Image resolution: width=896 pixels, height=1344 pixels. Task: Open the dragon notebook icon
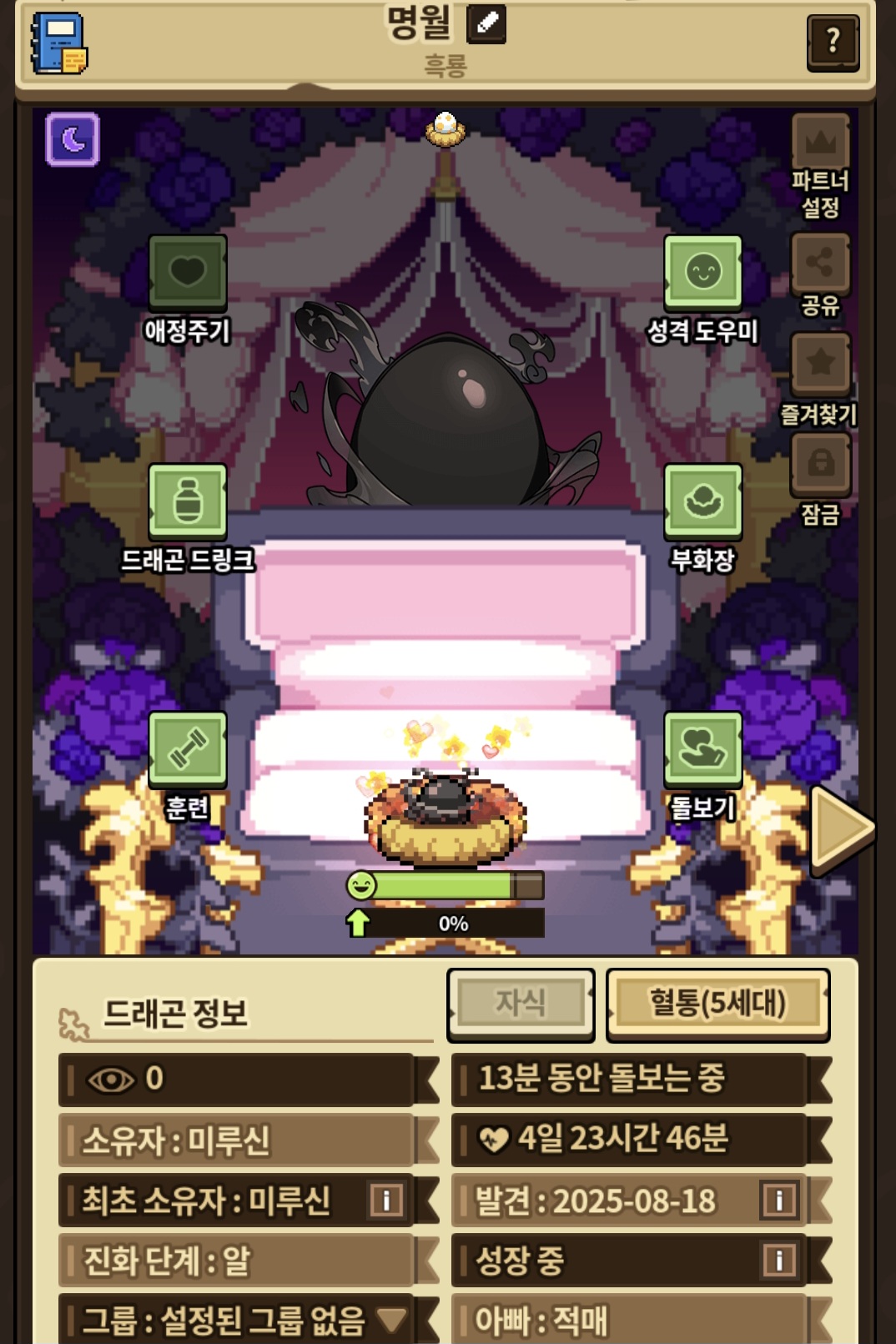60,43
